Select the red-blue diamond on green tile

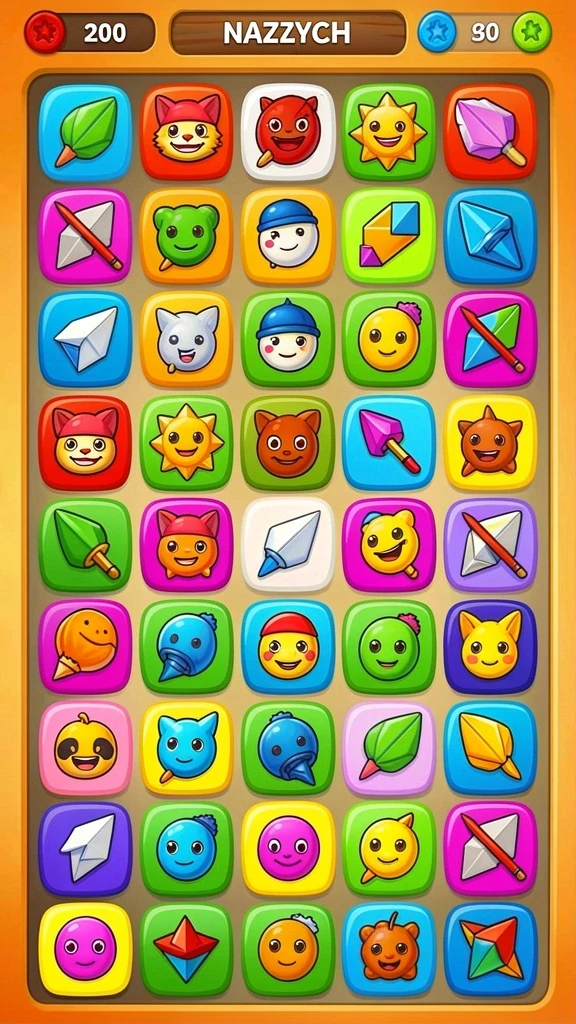click(186, 951)
